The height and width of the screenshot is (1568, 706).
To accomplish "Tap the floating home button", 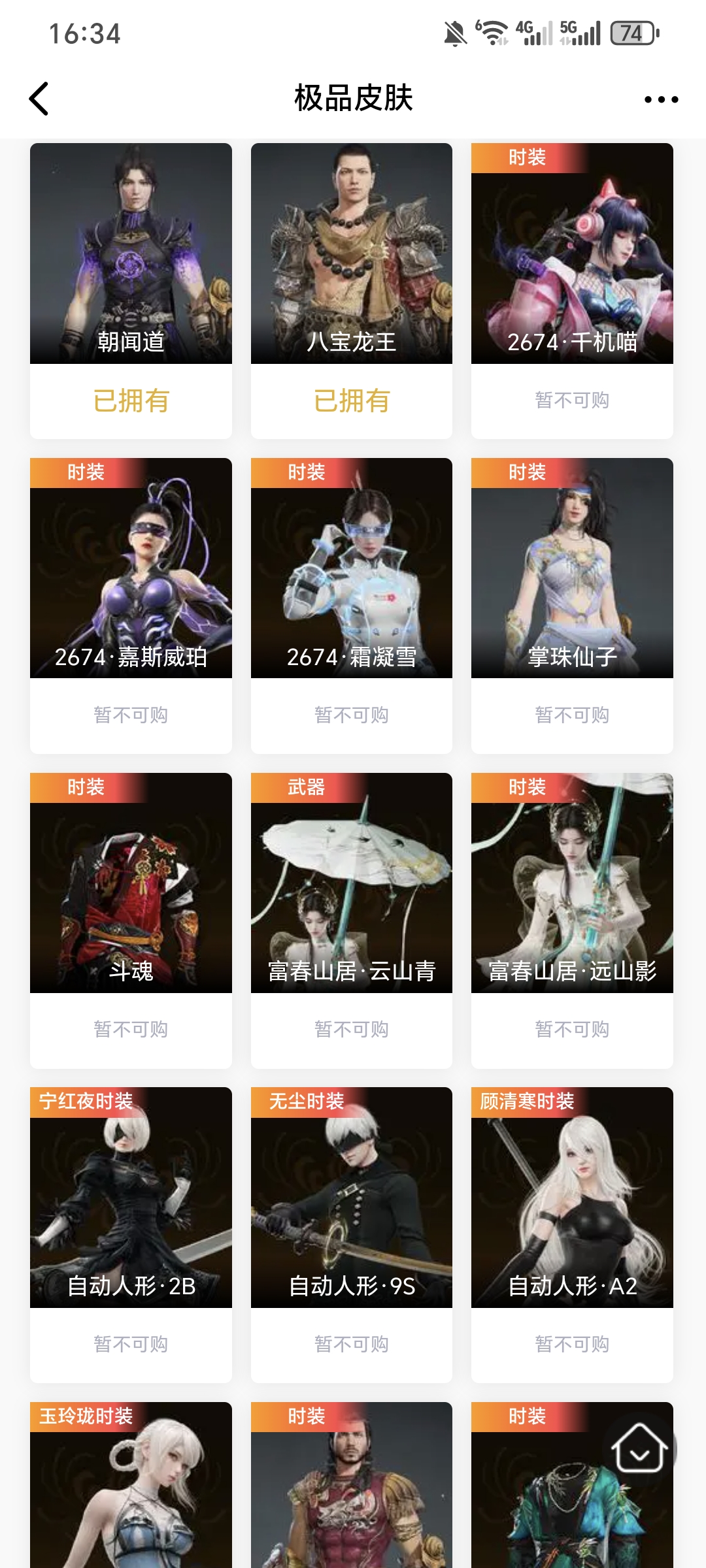I will tap(639, 1449).
